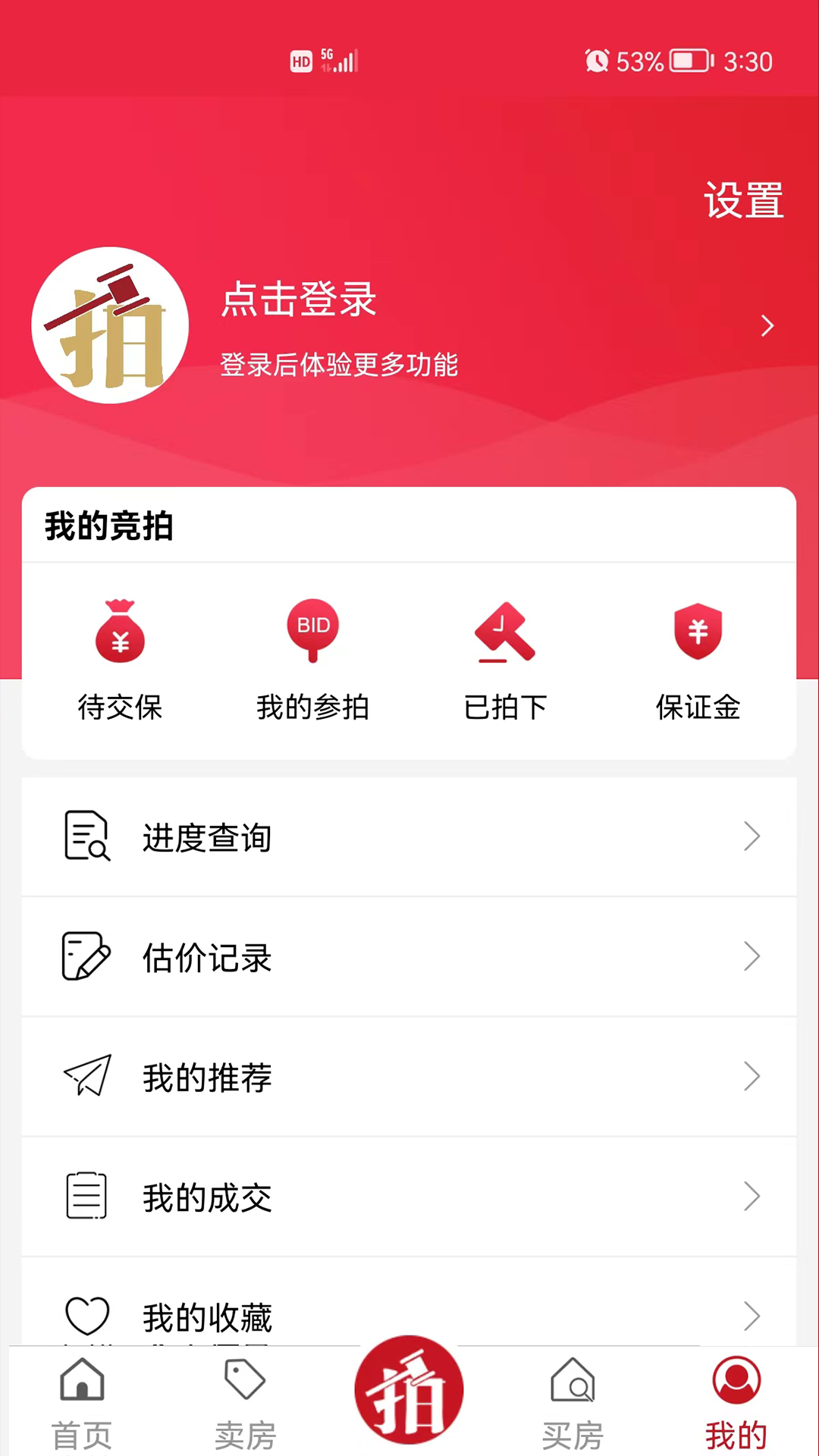The width and height of the screenshot is (819, 1456).
Task: Tap 点击登录 to log in
Action: click(298, 302)
